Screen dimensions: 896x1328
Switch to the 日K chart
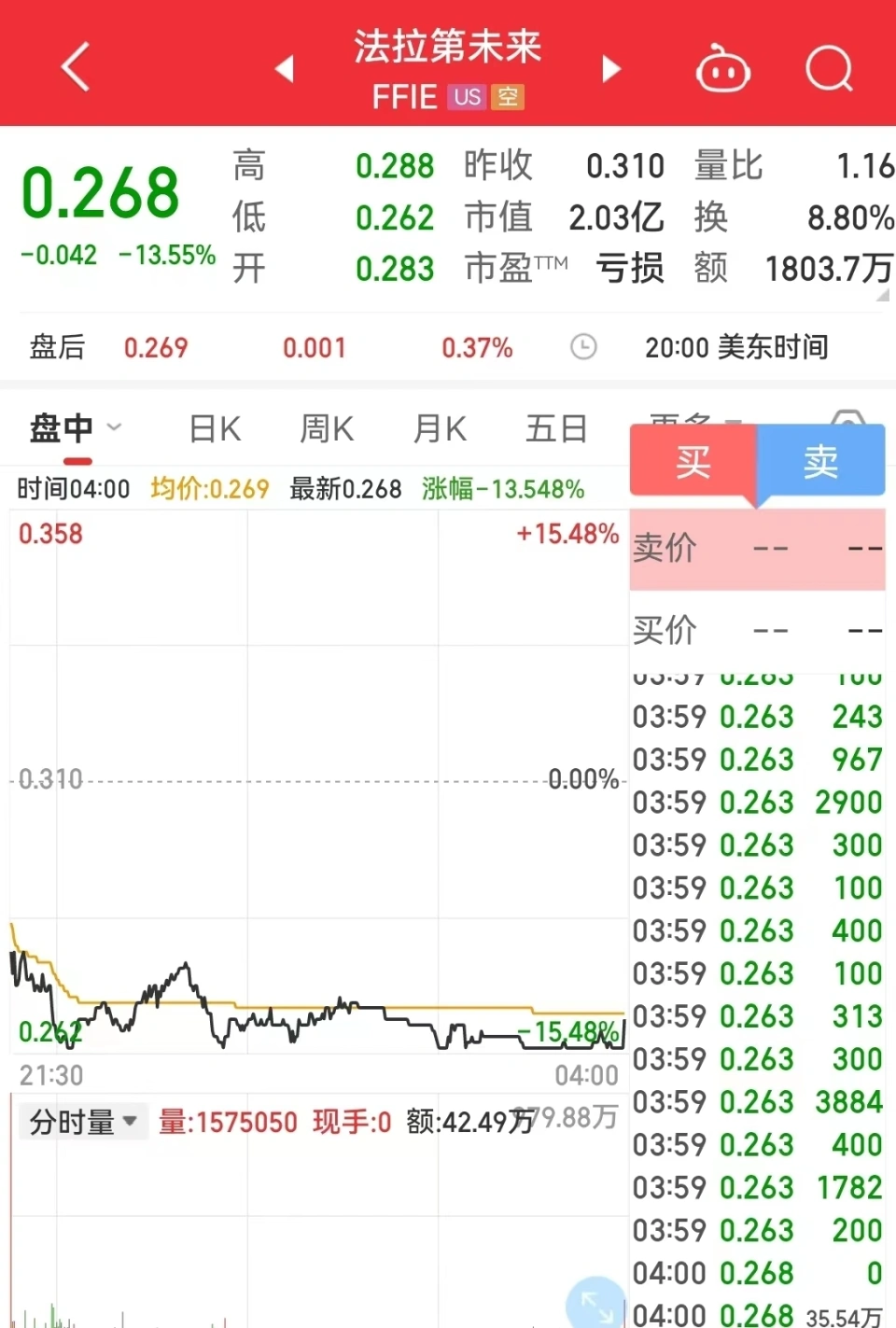(215, 429)
